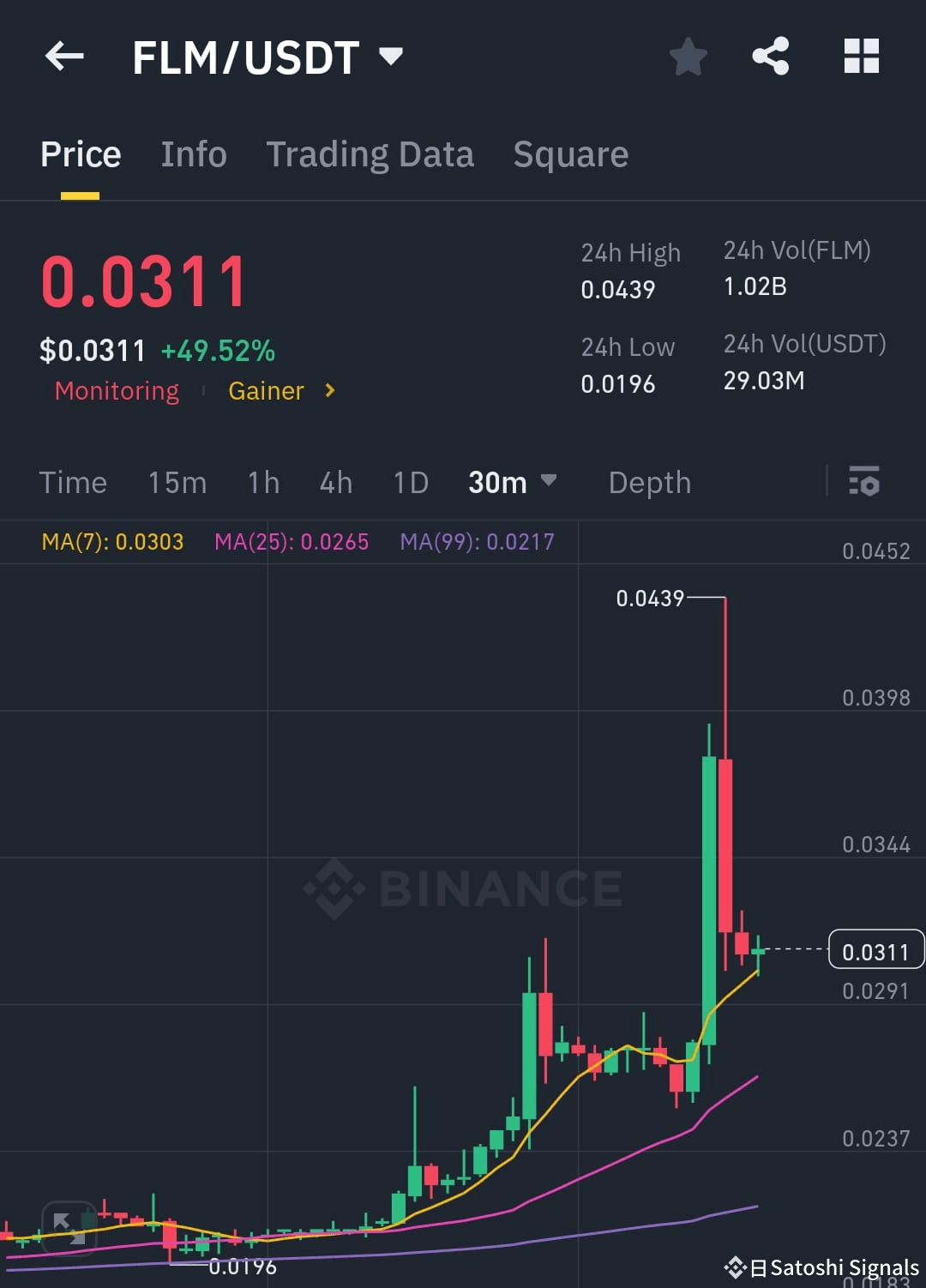Expand the Gainer details chevron
This screenshot has height=1288, width=926.
(328, 391)
